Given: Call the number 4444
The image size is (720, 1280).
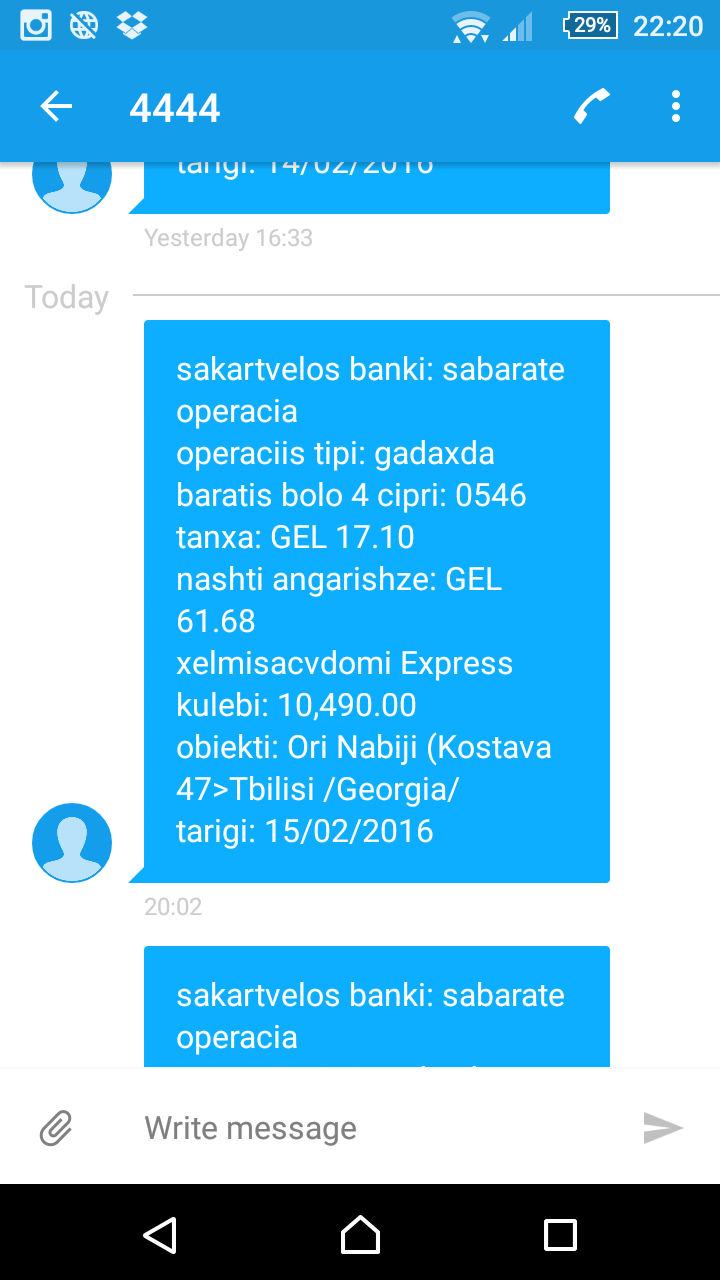Looking at the screenshot, I should tap(592, 106).
